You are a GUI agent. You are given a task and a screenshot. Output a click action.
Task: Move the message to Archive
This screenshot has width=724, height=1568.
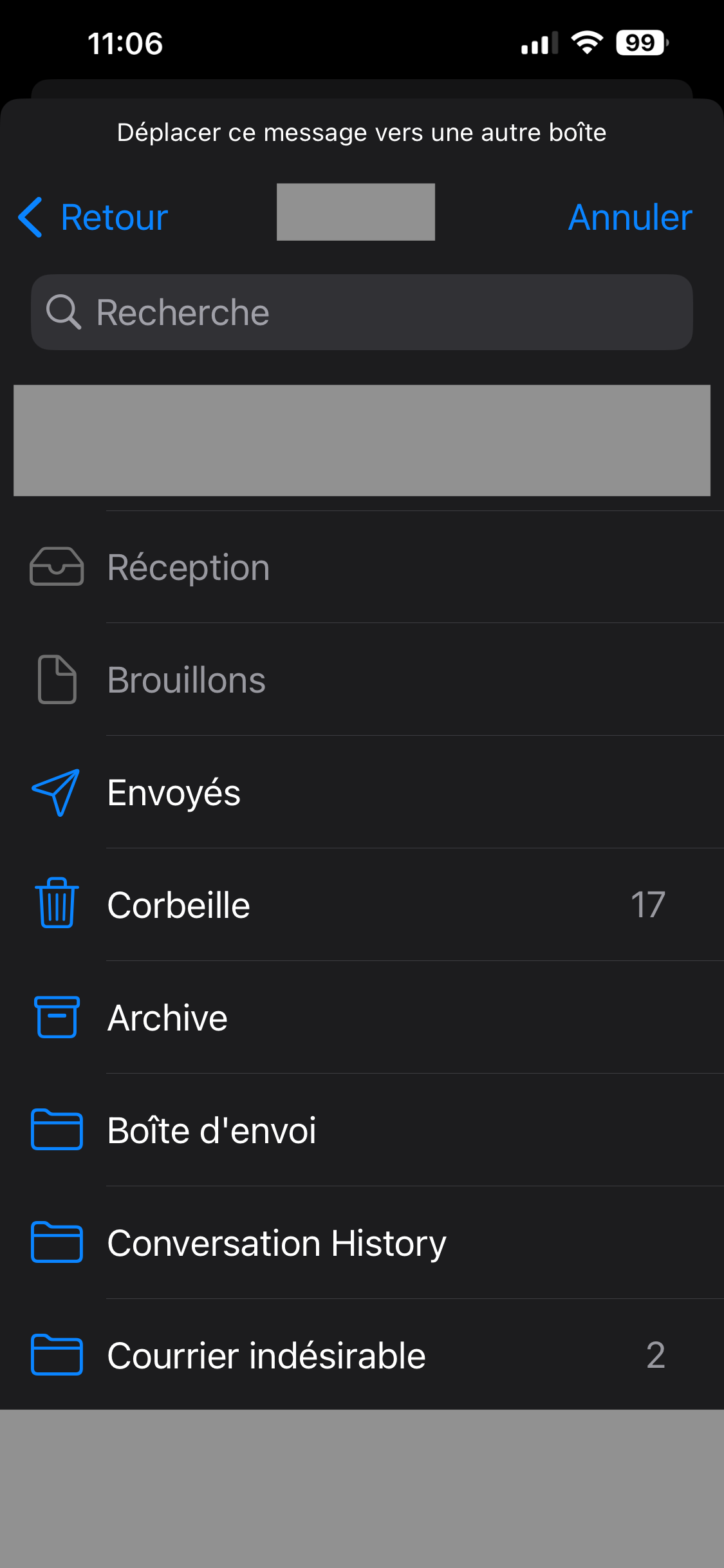360,1018
